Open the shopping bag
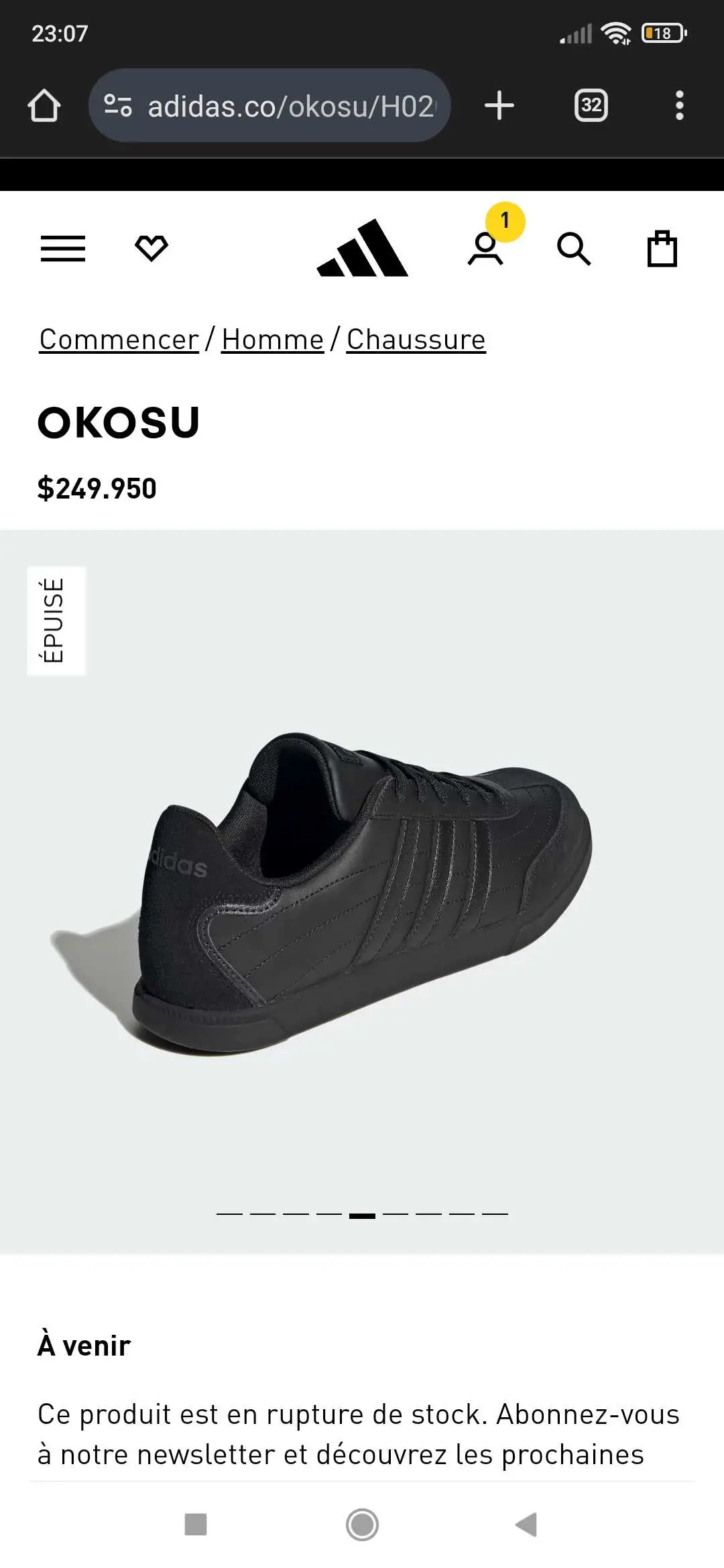The width and height of the screenshot is (724, 1568). pos(662,249)
